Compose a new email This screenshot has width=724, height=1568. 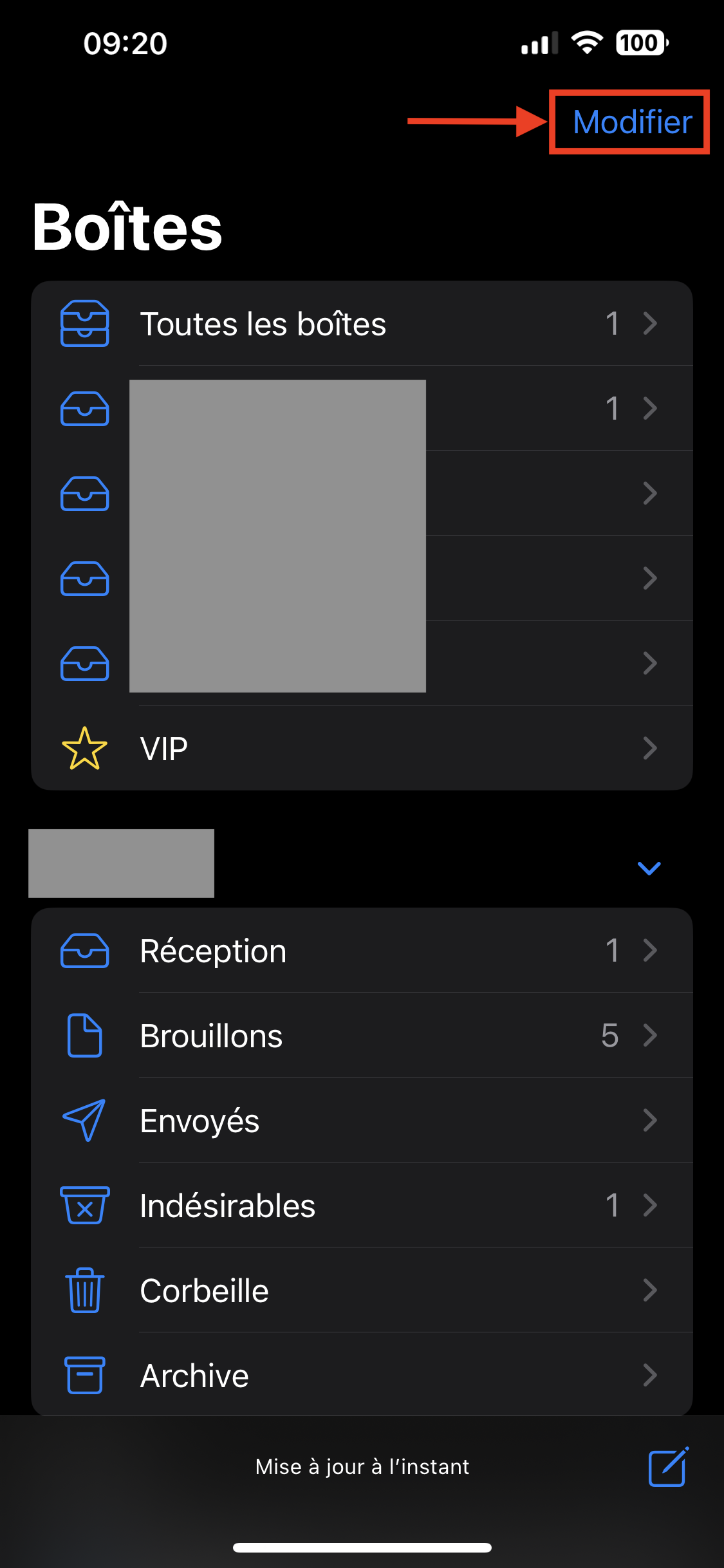coord(668,1467)
